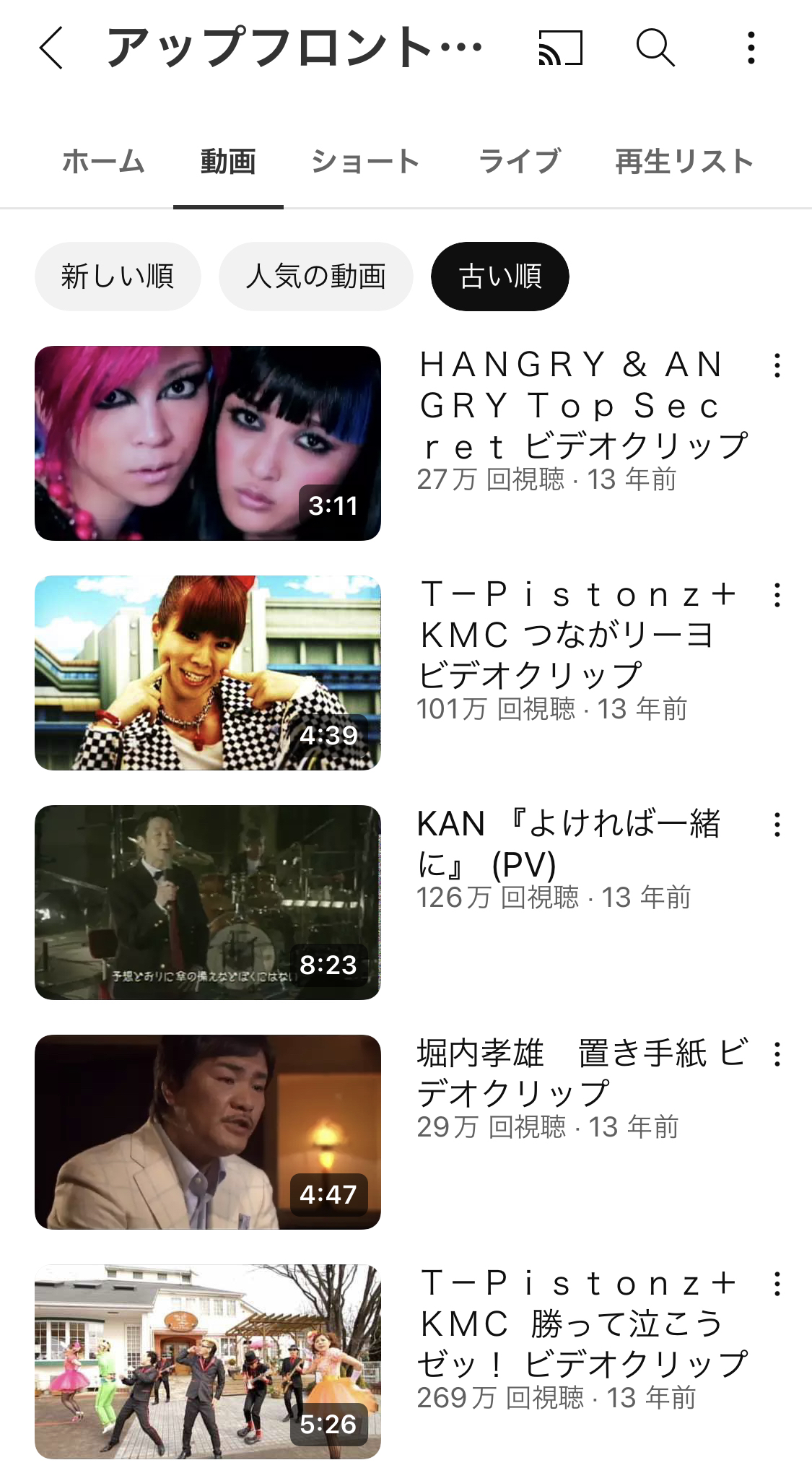Open the cast to device icon
The image size is (812, 1473).
560,48
